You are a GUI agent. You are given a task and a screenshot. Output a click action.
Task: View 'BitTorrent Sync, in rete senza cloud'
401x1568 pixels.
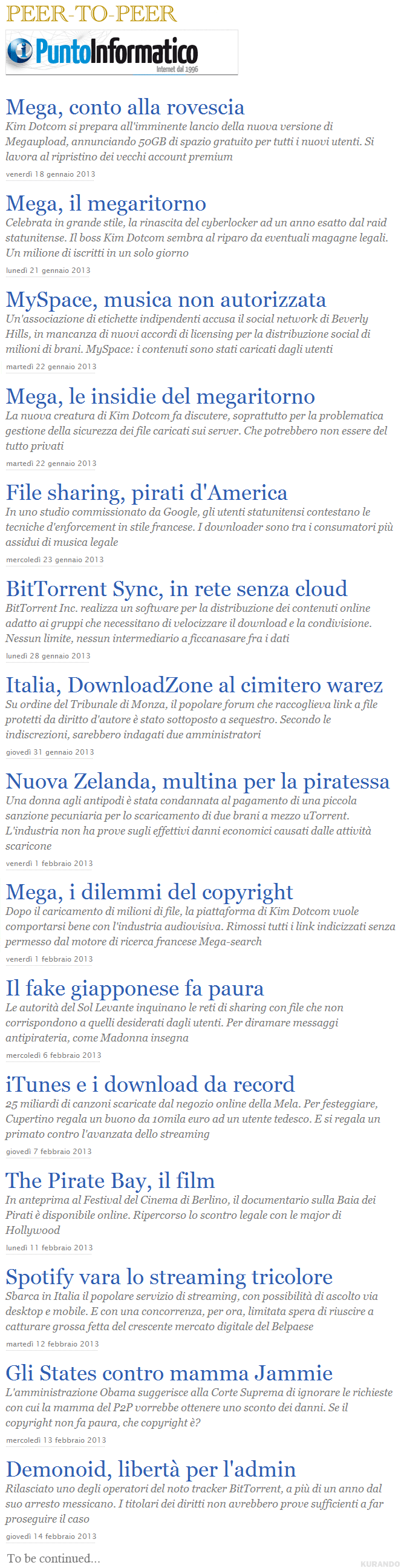(x=177, y=589)
